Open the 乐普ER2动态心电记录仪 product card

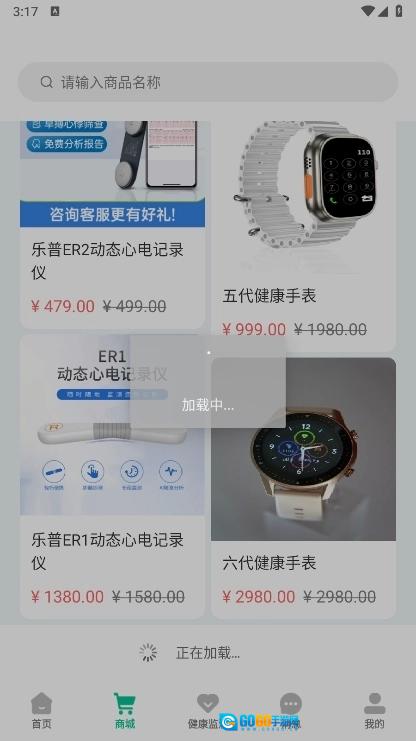113,225
